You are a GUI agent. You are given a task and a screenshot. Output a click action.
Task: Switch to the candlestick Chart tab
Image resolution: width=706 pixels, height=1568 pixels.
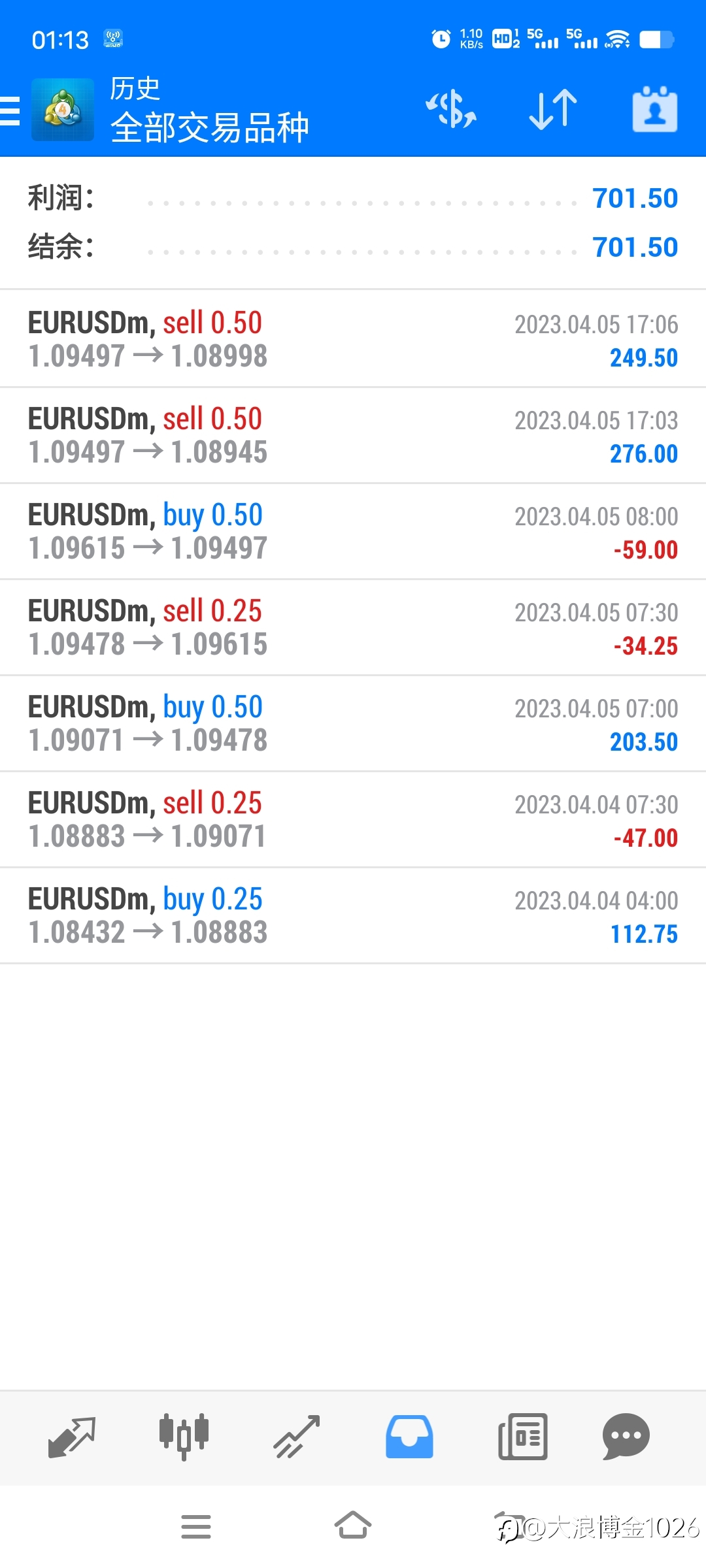(x=184, y=1437)
